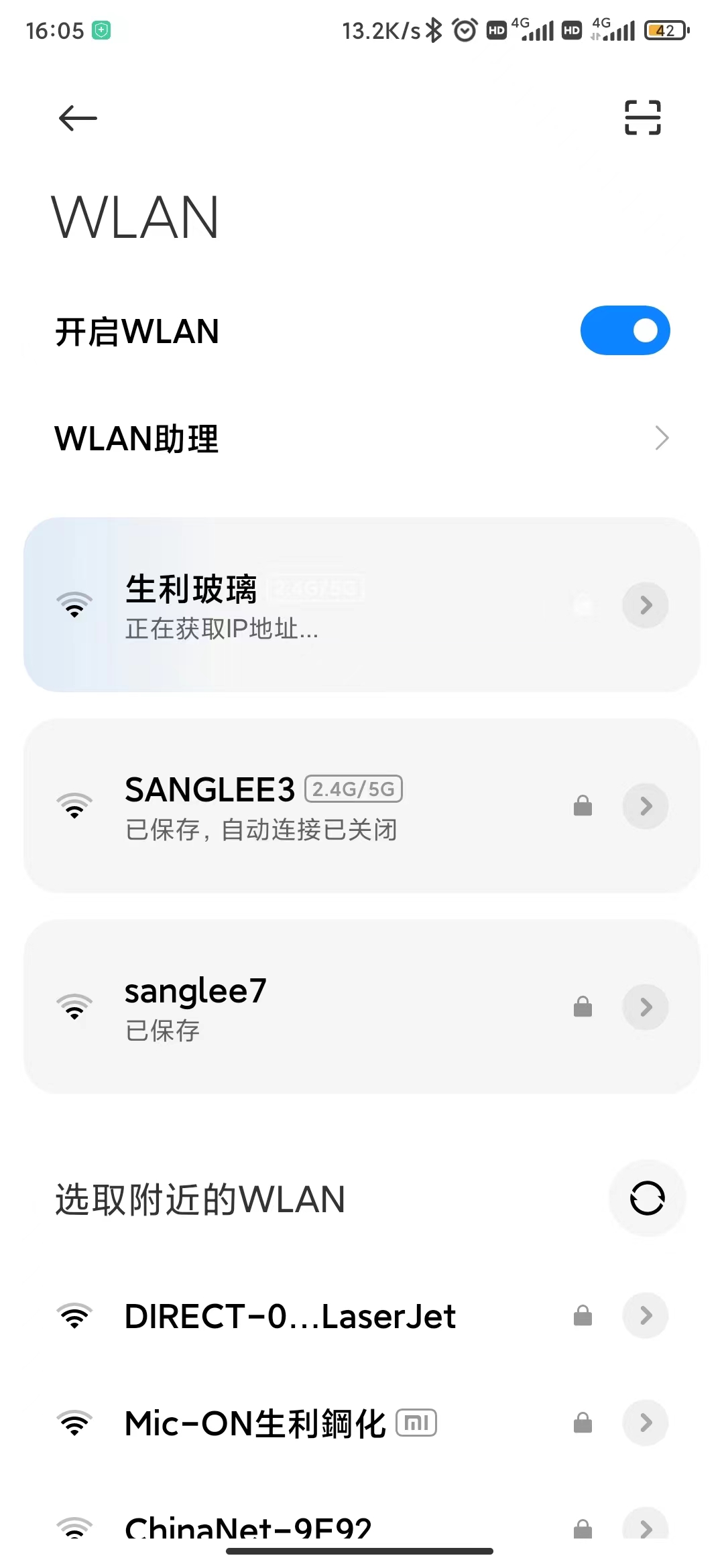Viewport: 724px width, 1568px height.
Task: Select the ChinaNet-9F92 network
Action: [x=248, y=1526]
